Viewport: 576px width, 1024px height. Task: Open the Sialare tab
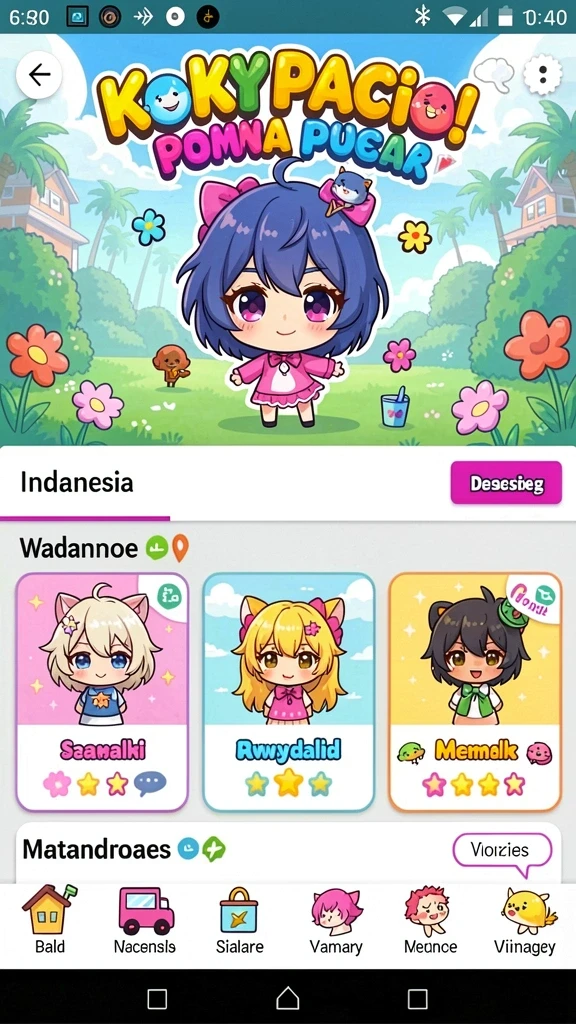click(239, 921)
